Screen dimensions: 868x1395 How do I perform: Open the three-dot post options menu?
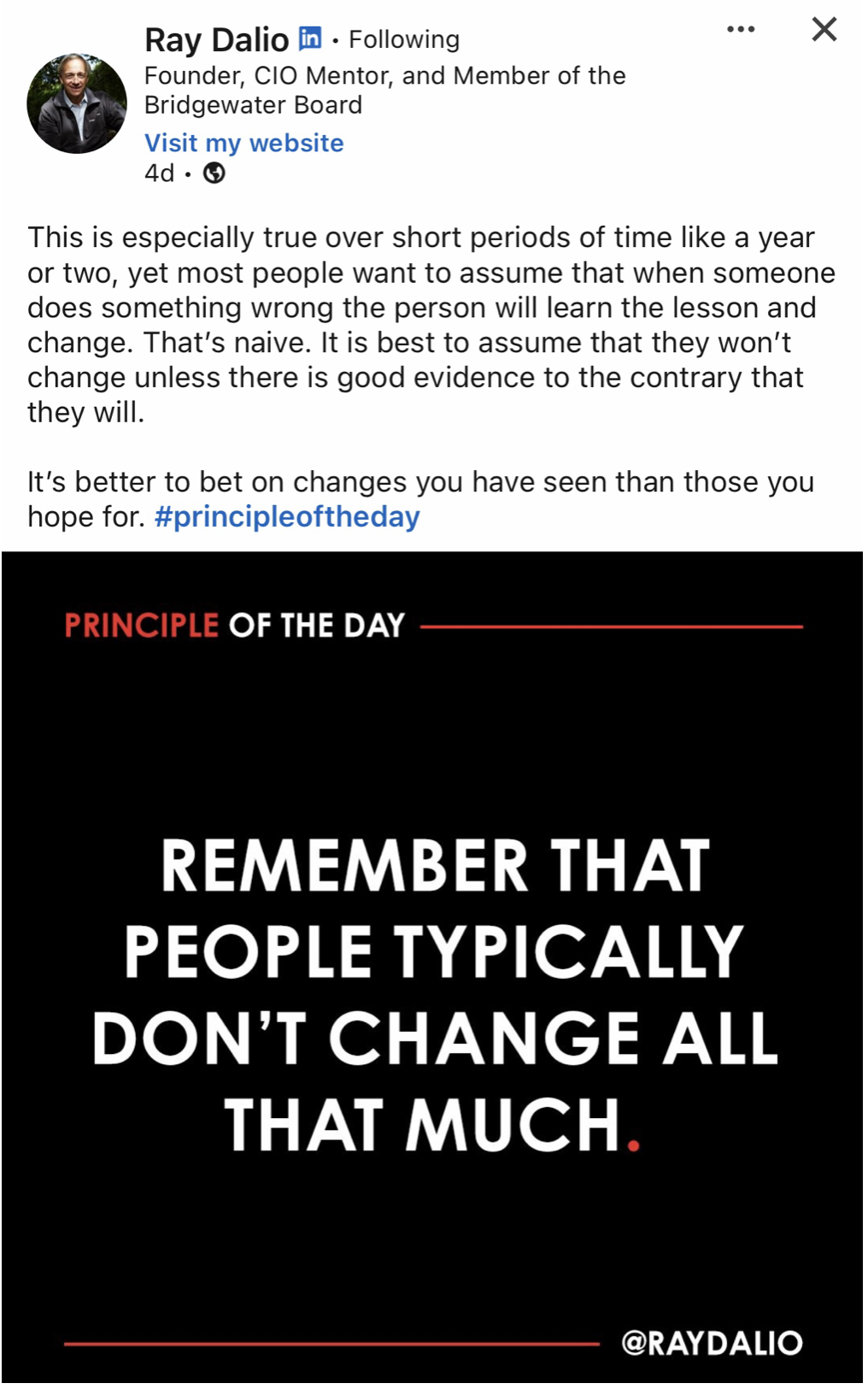click(740, 30)
